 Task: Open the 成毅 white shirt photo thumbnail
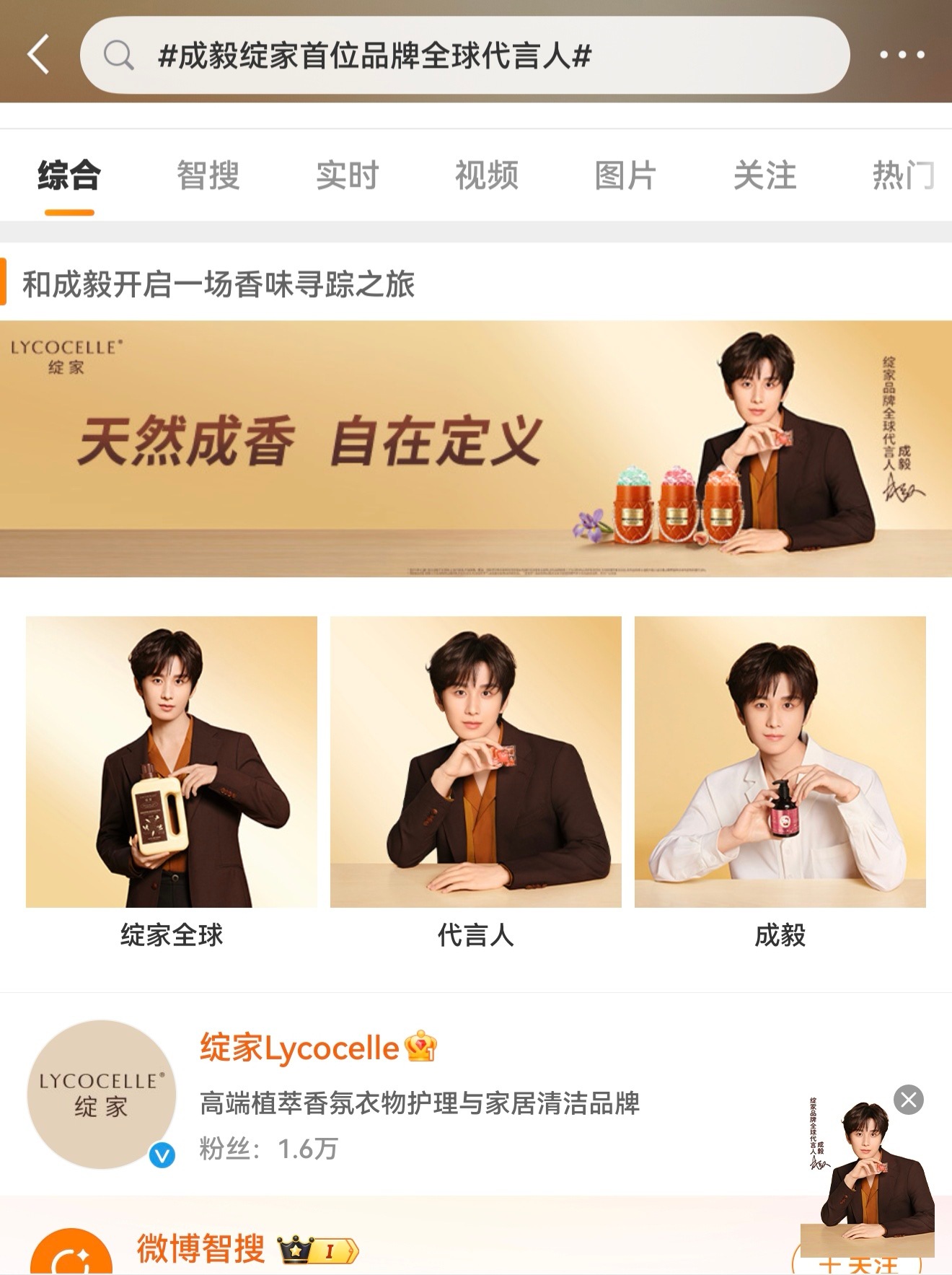780,763
